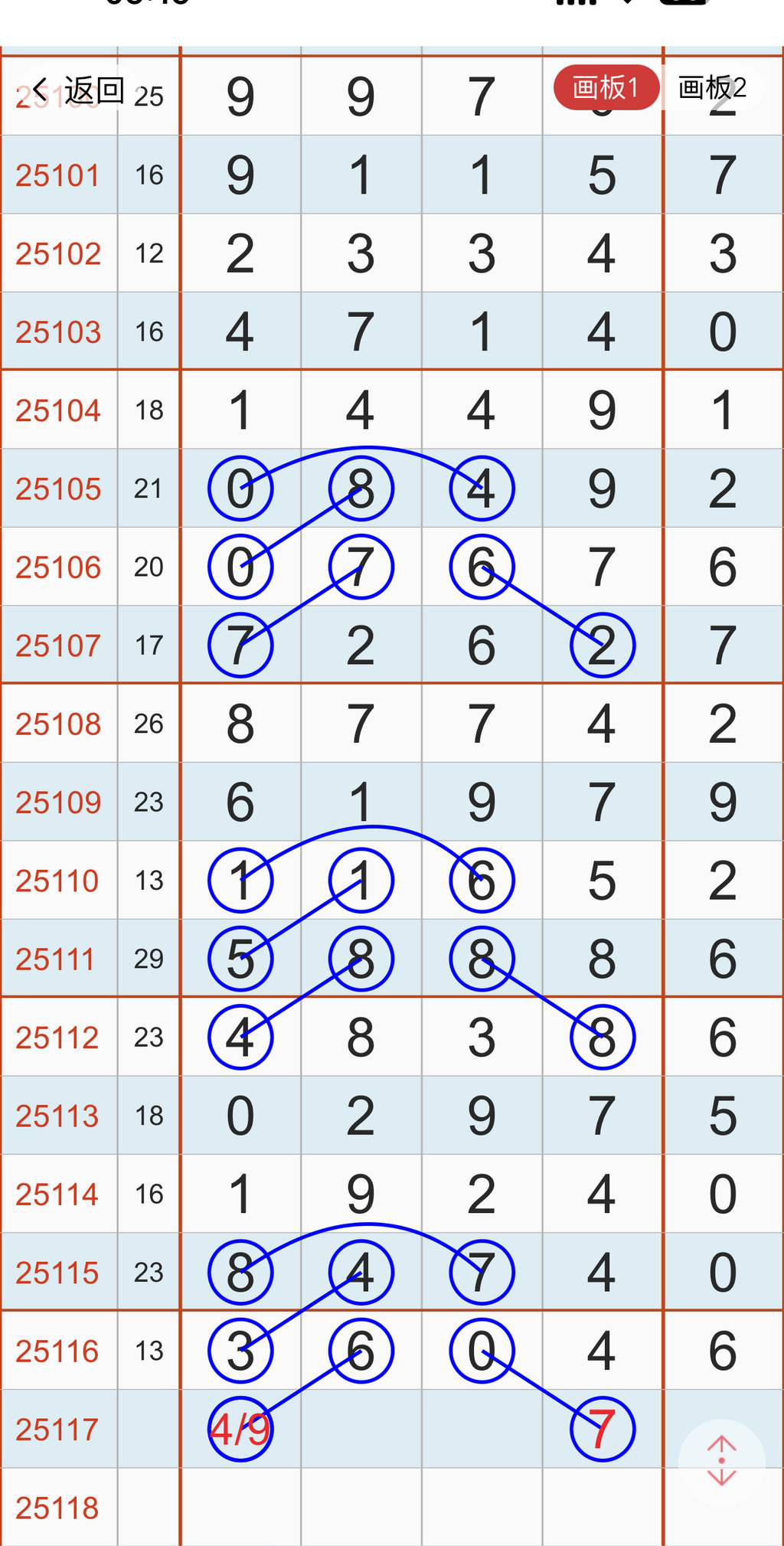Tap the back chevron icon at top left
784x1546 pixels.
(40, 89)
